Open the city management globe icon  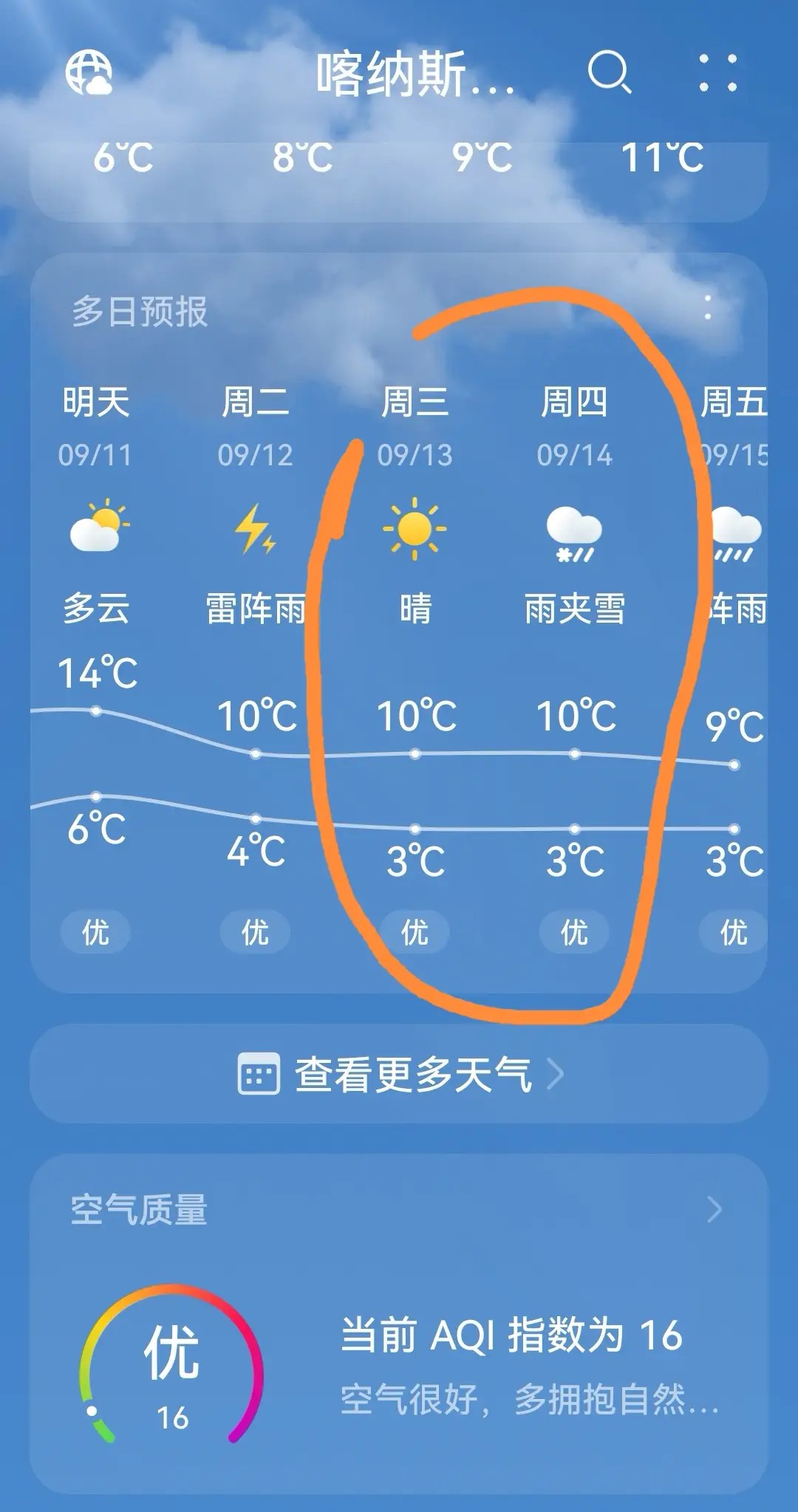pos(89,73)
